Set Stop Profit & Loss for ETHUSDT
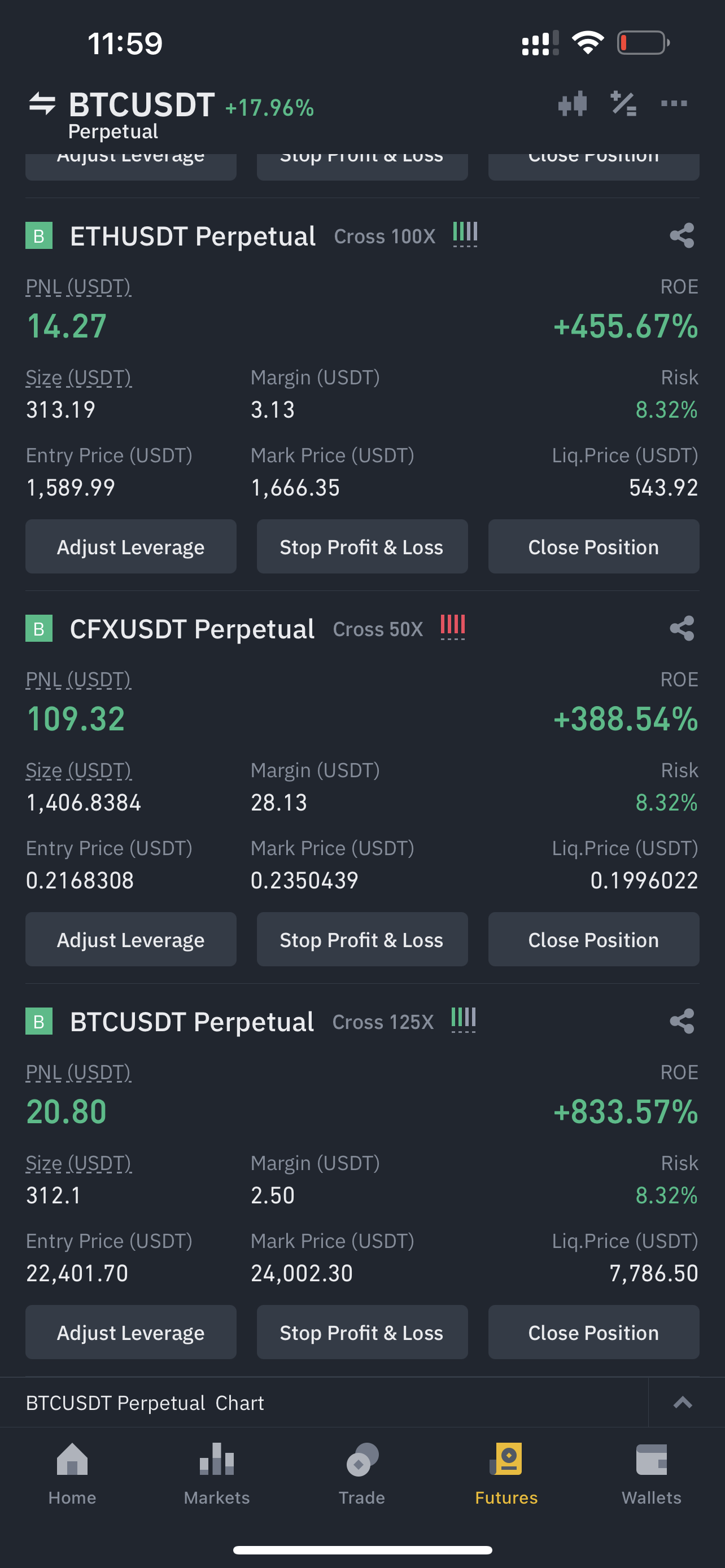This screenshot has width=725, height=1568. 362,546
